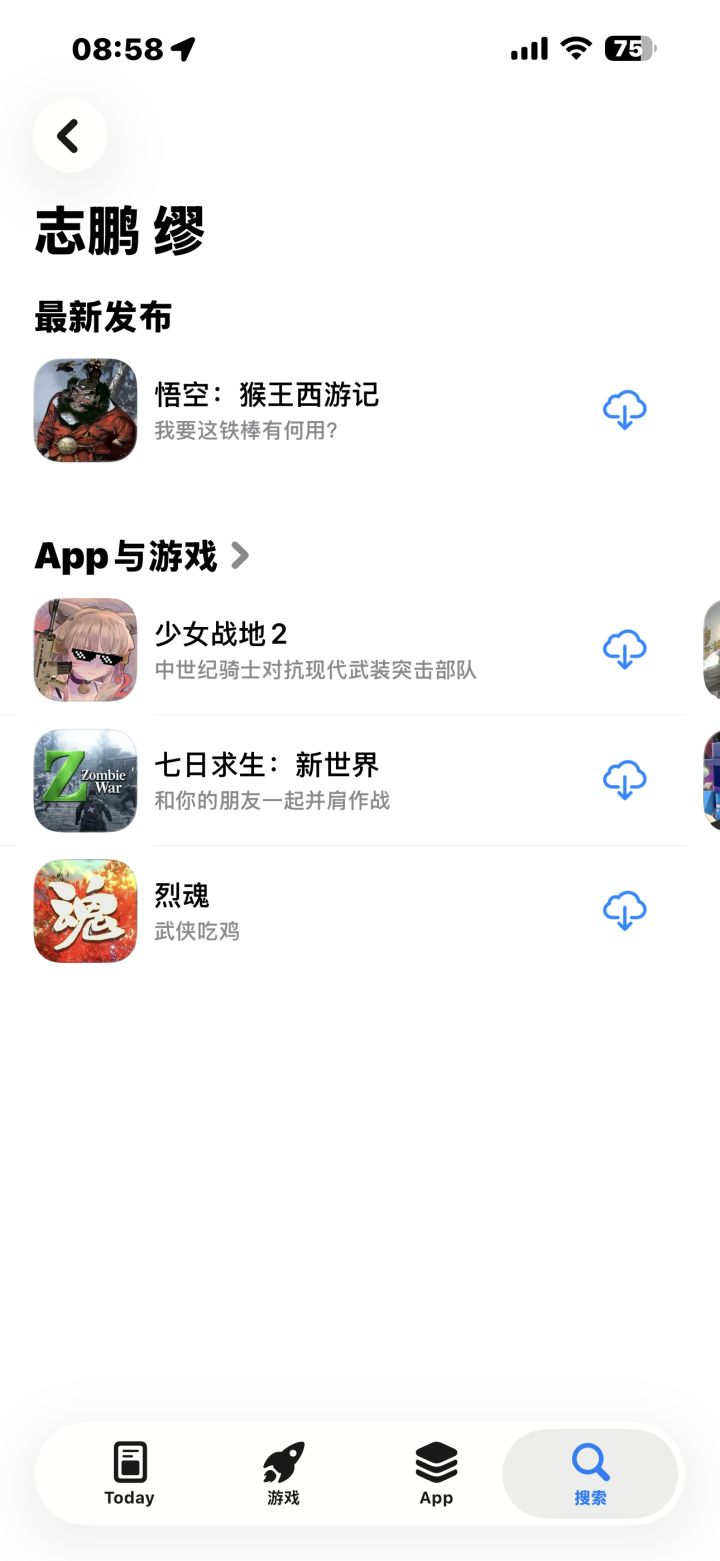This screenshot has width=720, height=1561.
Task: Download 少女战地2 via cloud button
Action: click(624, 650)
